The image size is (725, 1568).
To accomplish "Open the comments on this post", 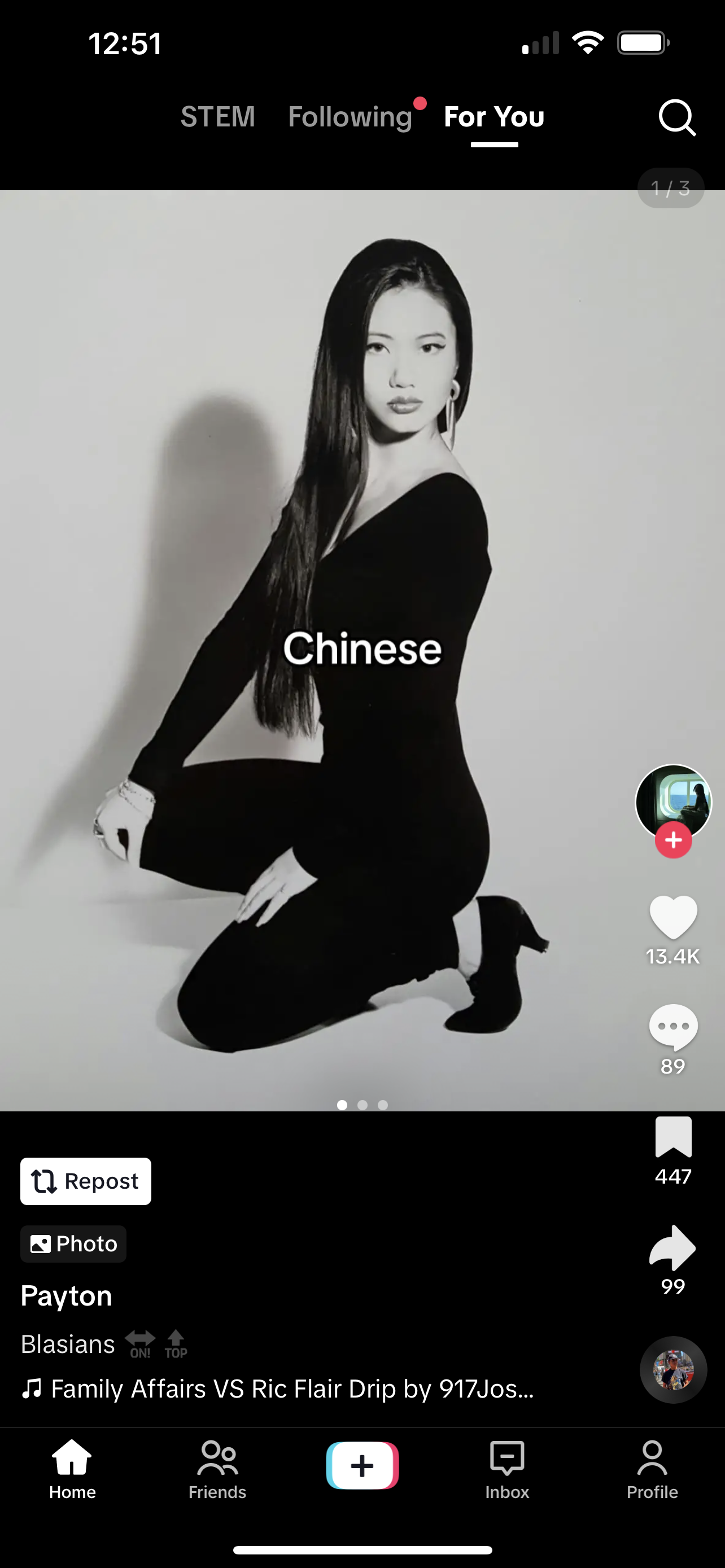I will [672, 1026].
